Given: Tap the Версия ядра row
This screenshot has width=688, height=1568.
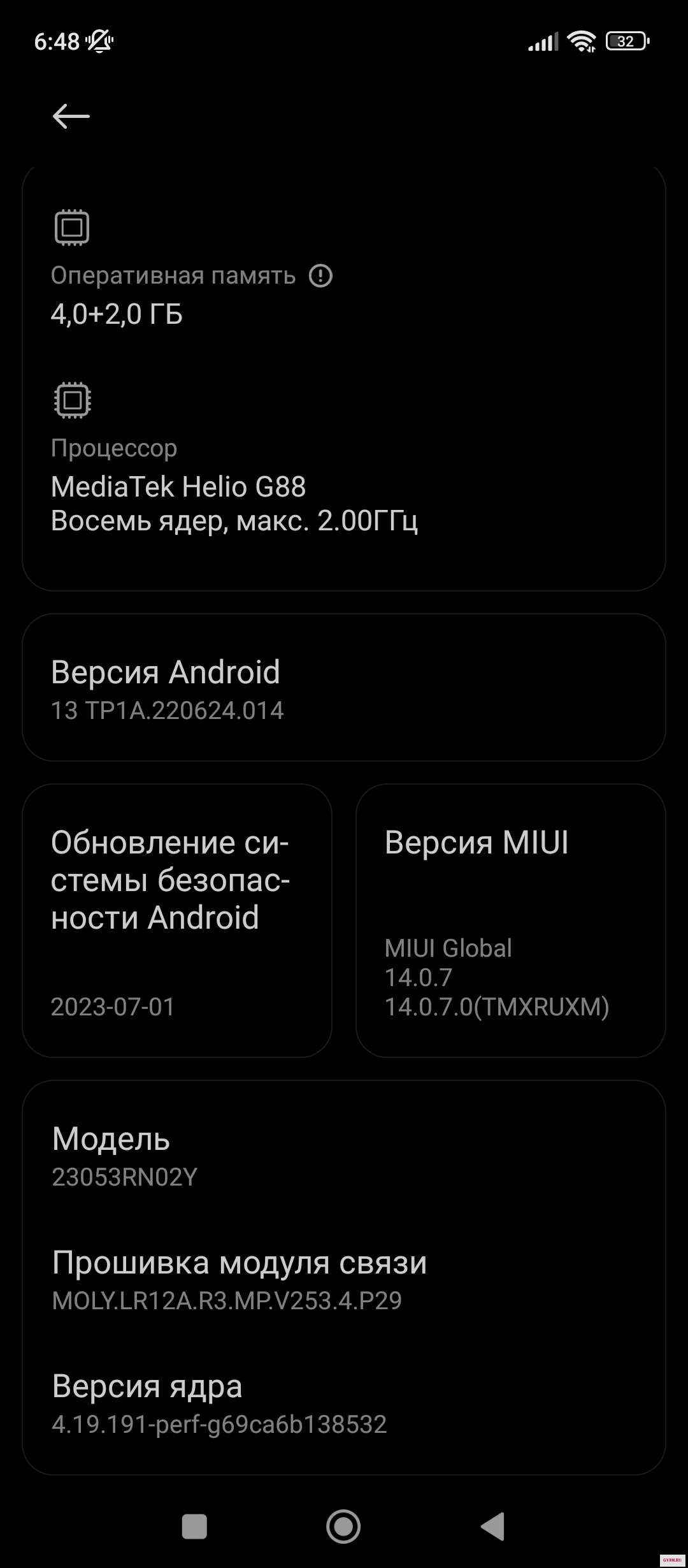Looking at the screenshot, I should pos(344,1404).
